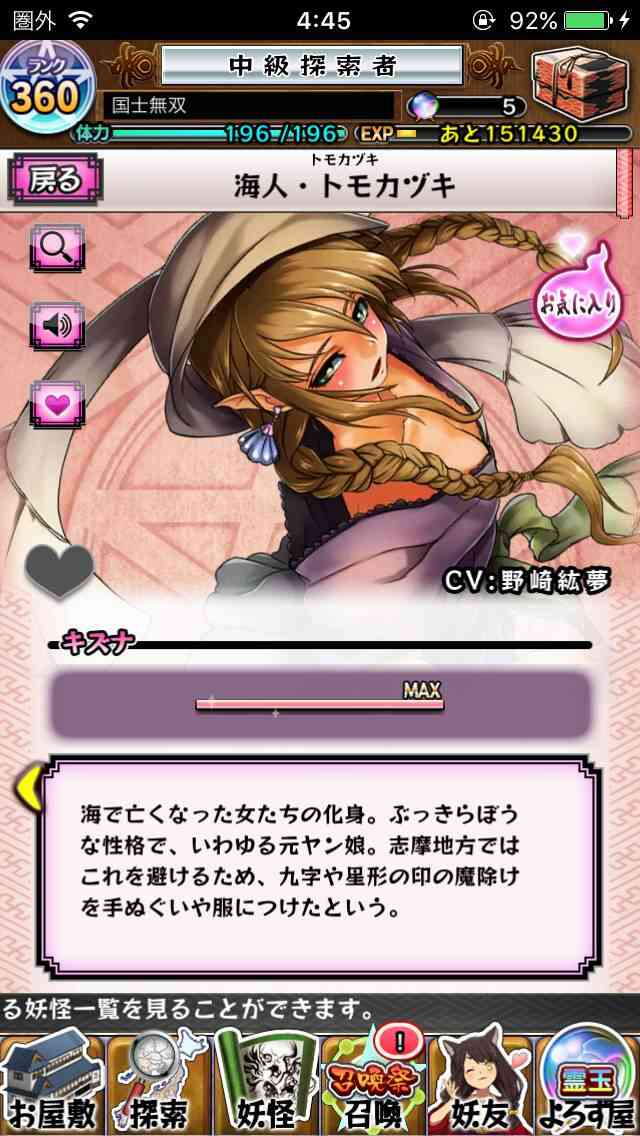Tap the yellow left arrow on description
Screen dimensions: 640x1136
pyautogui.click(x=25, y=790)
